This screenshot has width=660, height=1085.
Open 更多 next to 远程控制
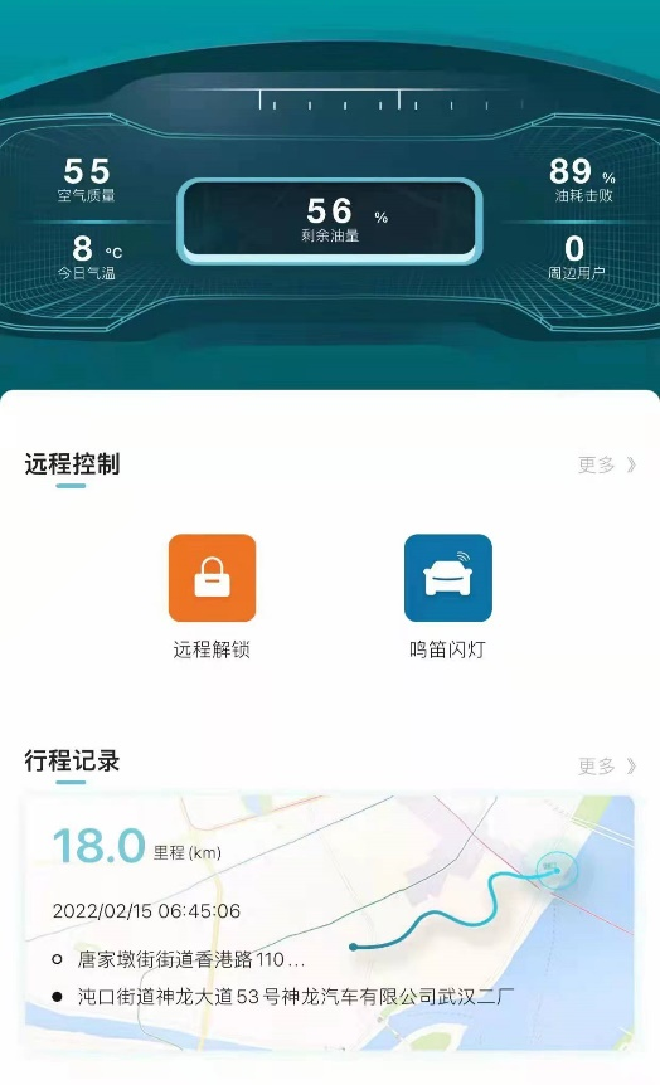pos(606,465)
